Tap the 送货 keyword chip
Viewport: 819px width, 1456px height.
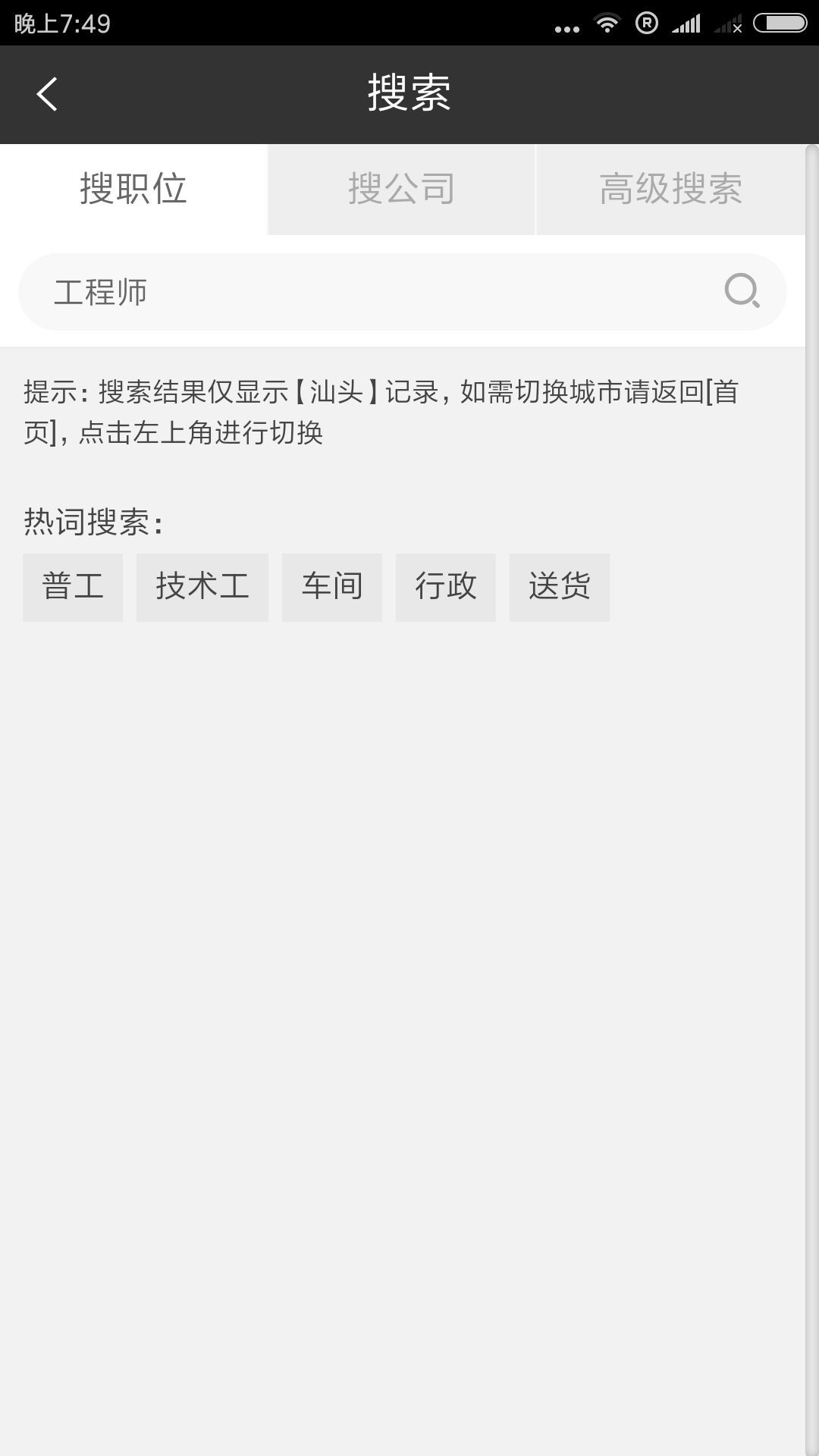click(560, 587)
